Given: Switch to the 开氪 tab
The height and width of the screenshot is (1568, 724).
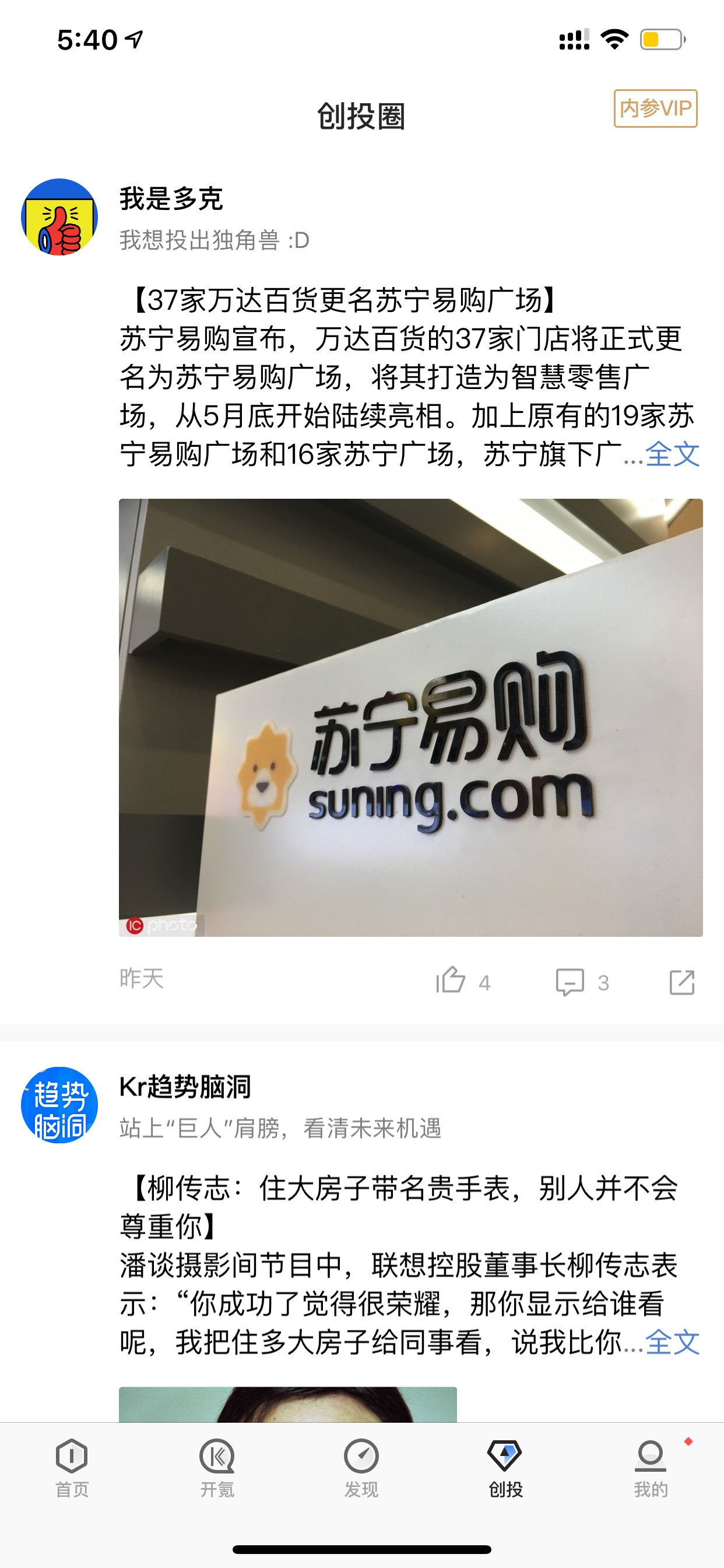Looking at the screenshot, I should point(217,1468).
